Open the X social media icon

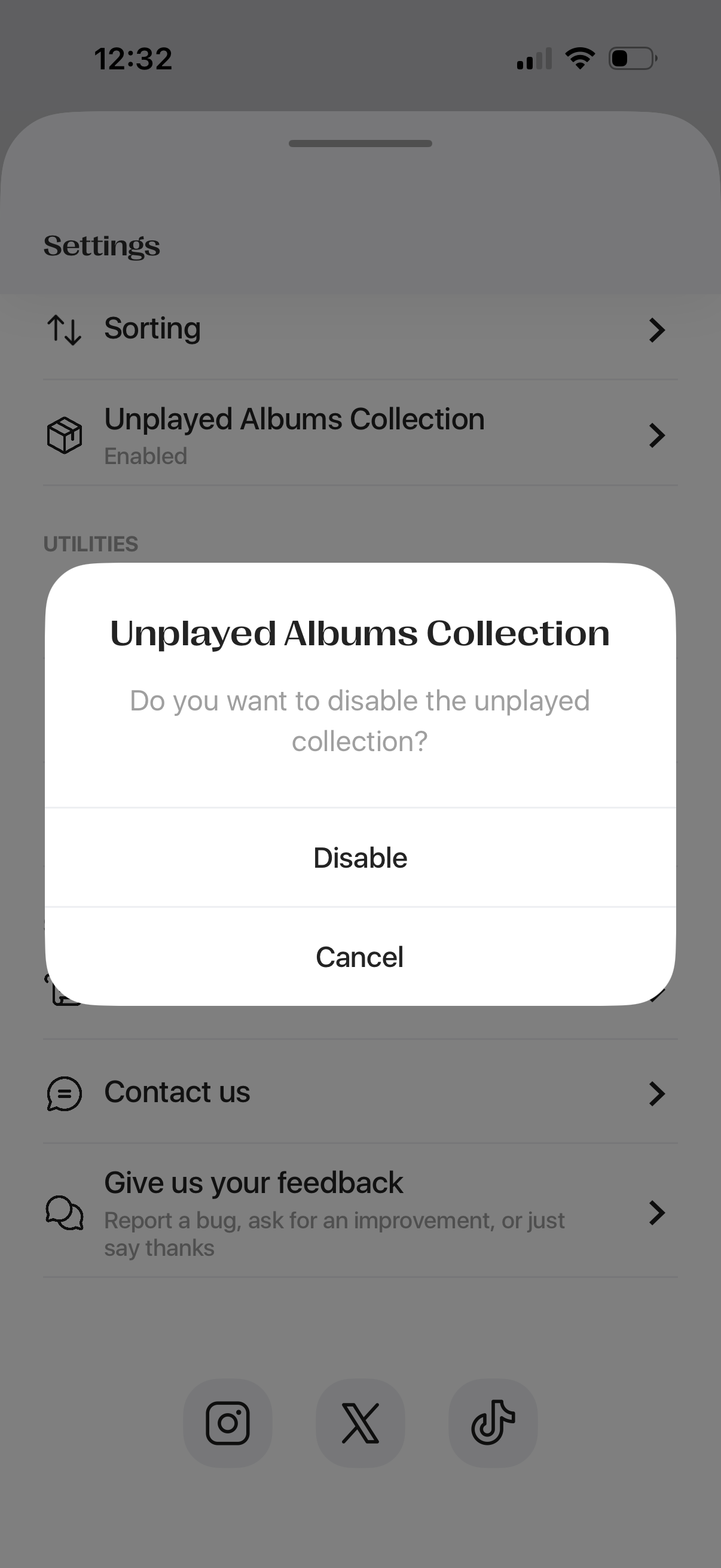pos(360,1423)
